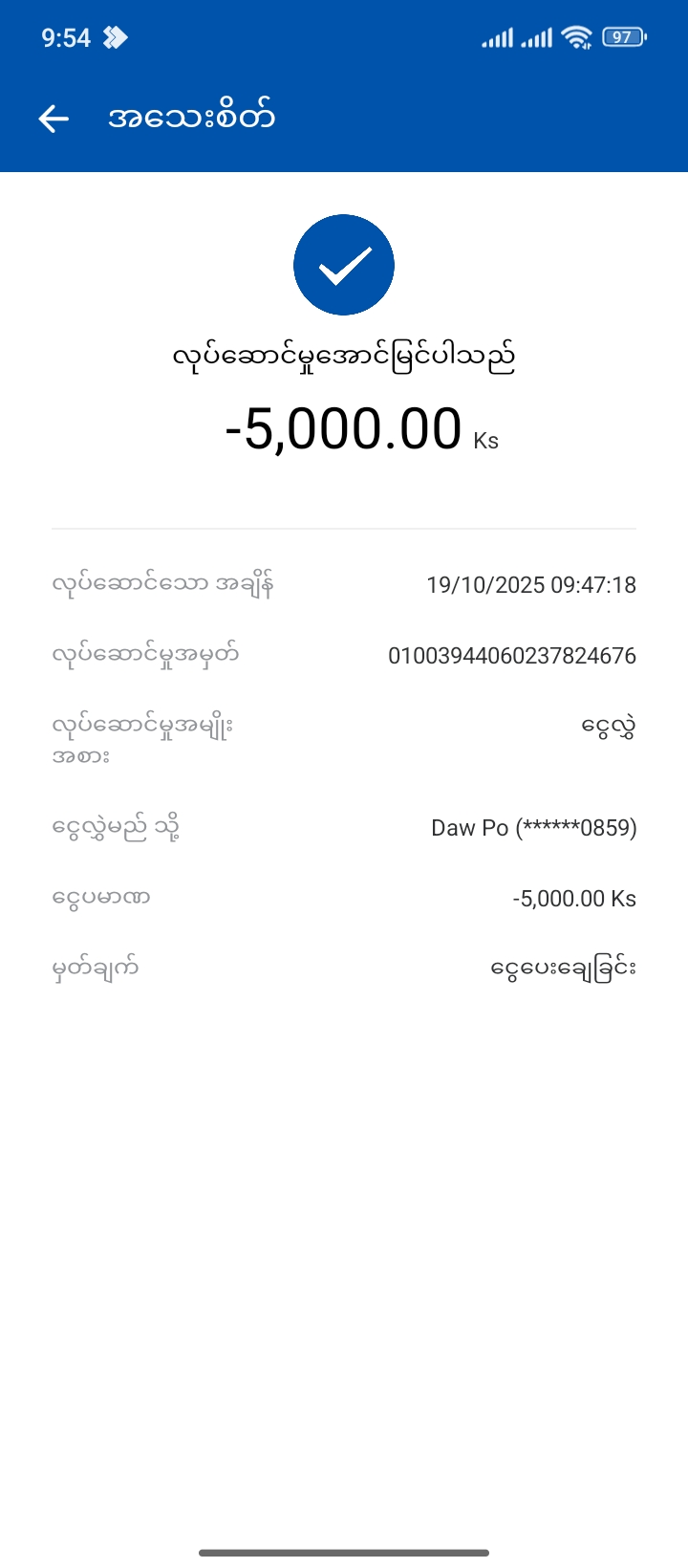The image size is (688, 1568).
Task: Go back using the top-left arrow
Action: click(54, 119)
